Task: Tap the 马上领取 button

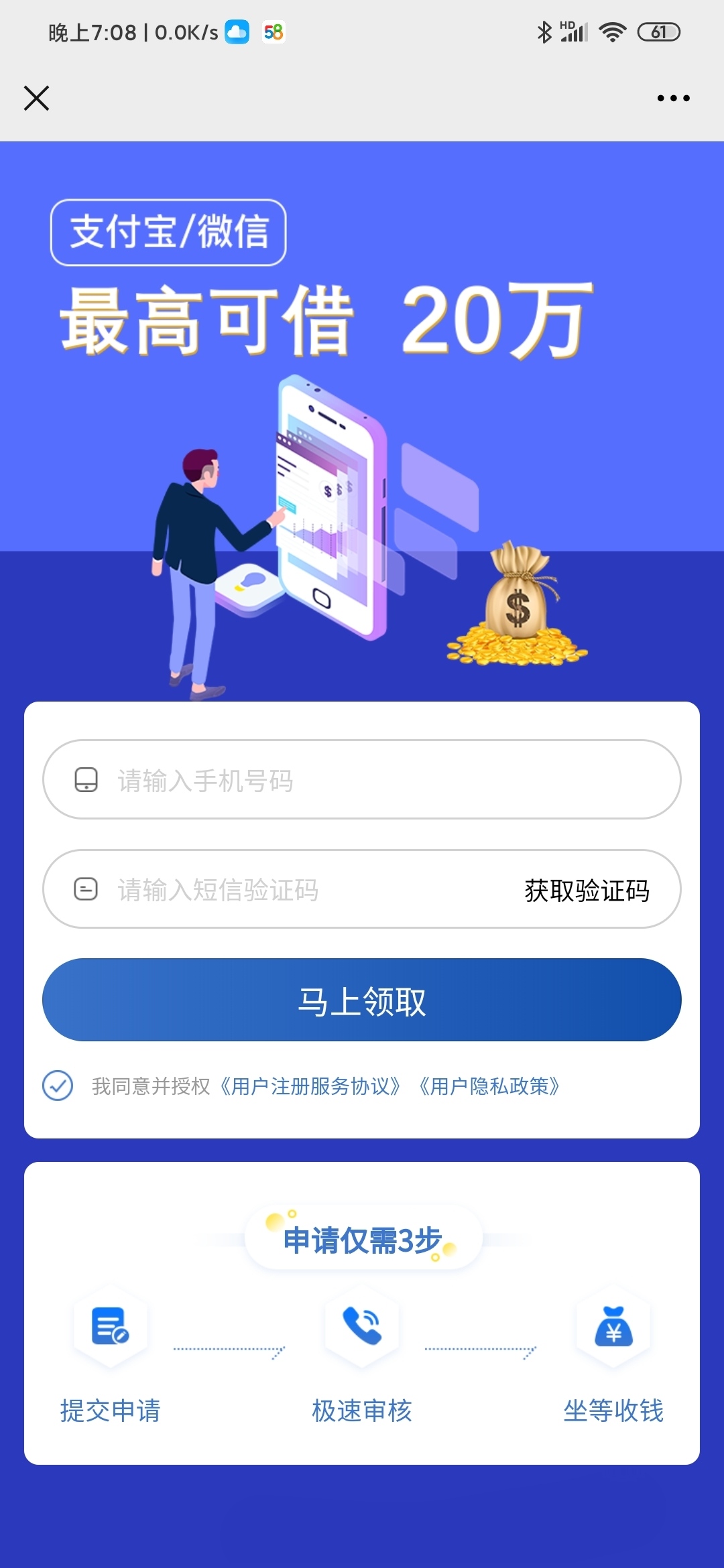Action: coord(362,1000)
